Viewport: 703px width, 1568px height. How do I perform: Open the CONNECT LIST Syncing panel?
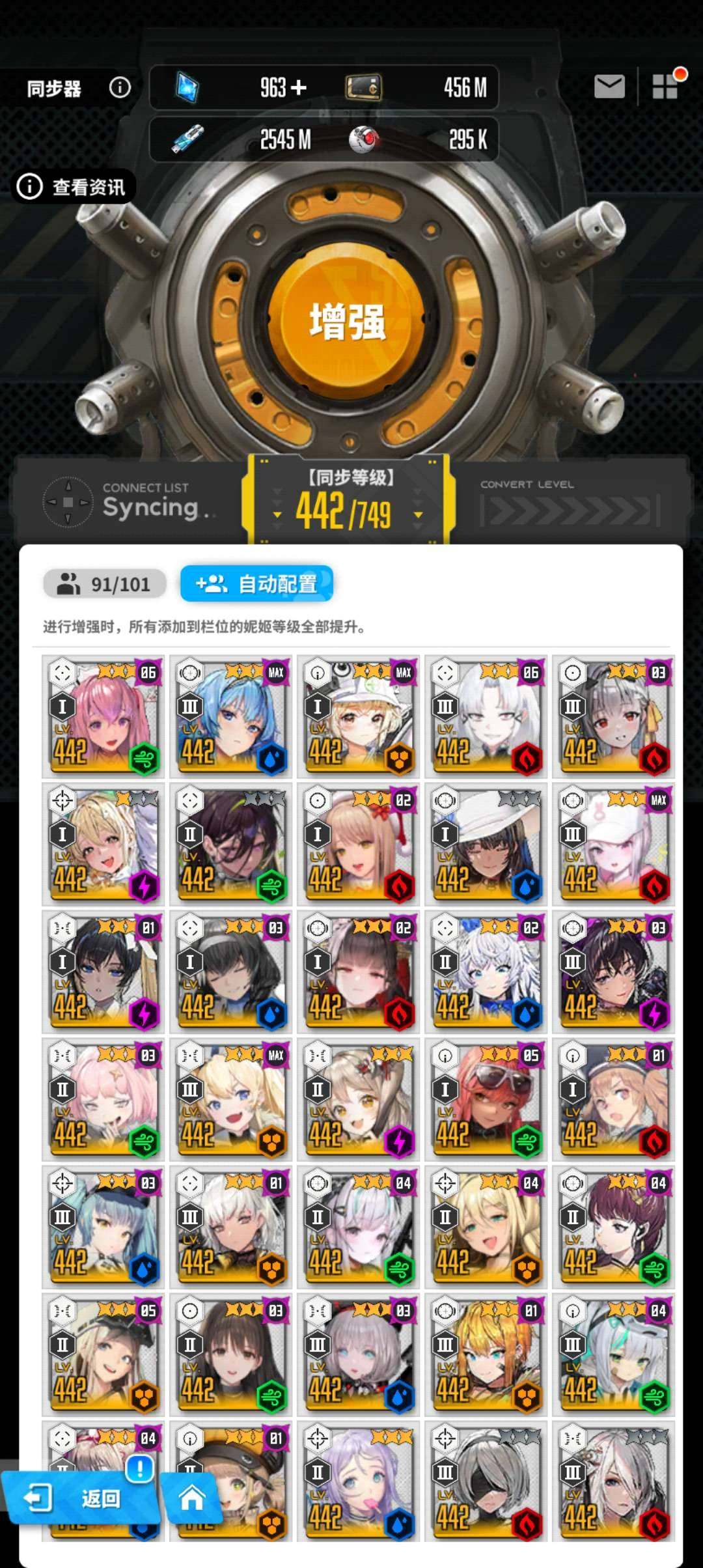coord(130,501)
